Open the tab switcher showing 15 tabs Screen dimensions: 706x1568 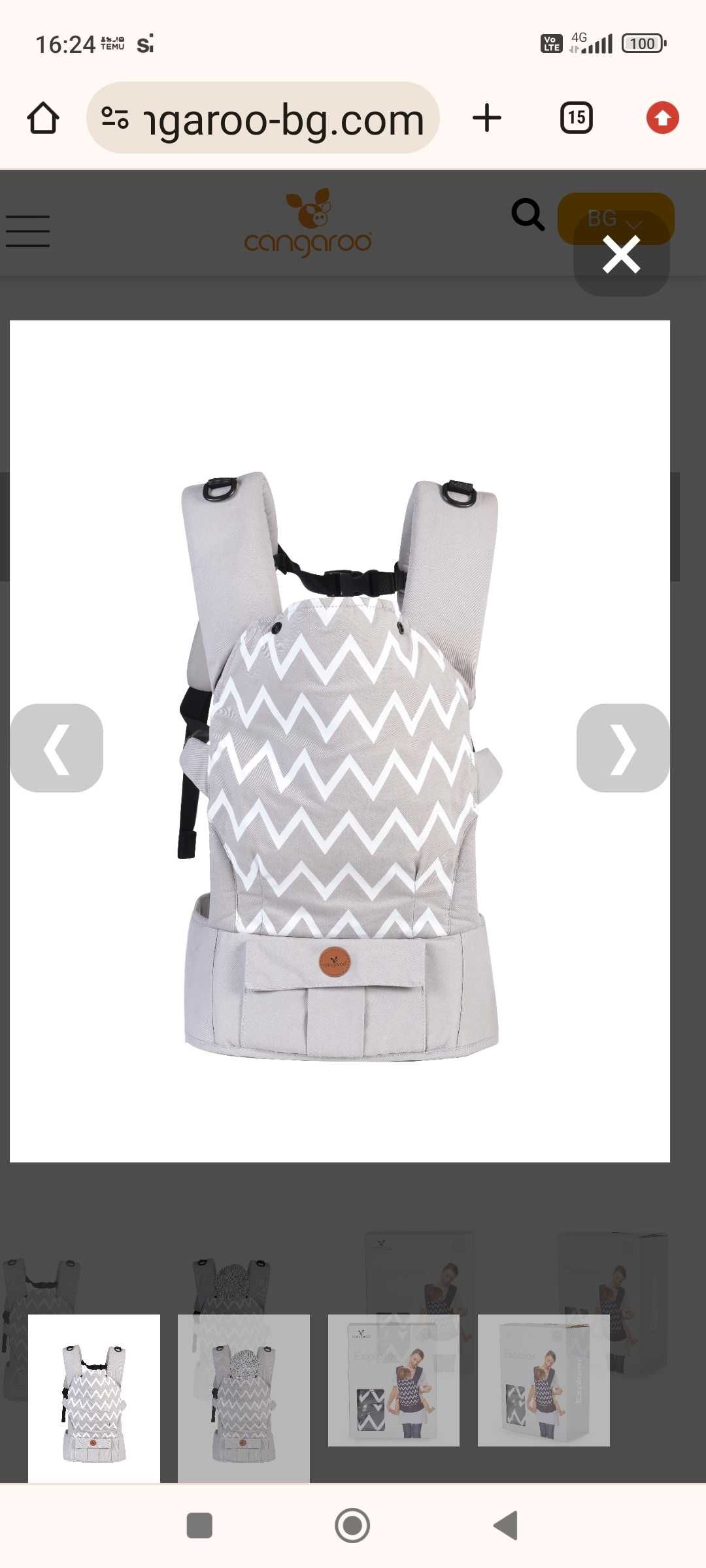click(576, 118)
